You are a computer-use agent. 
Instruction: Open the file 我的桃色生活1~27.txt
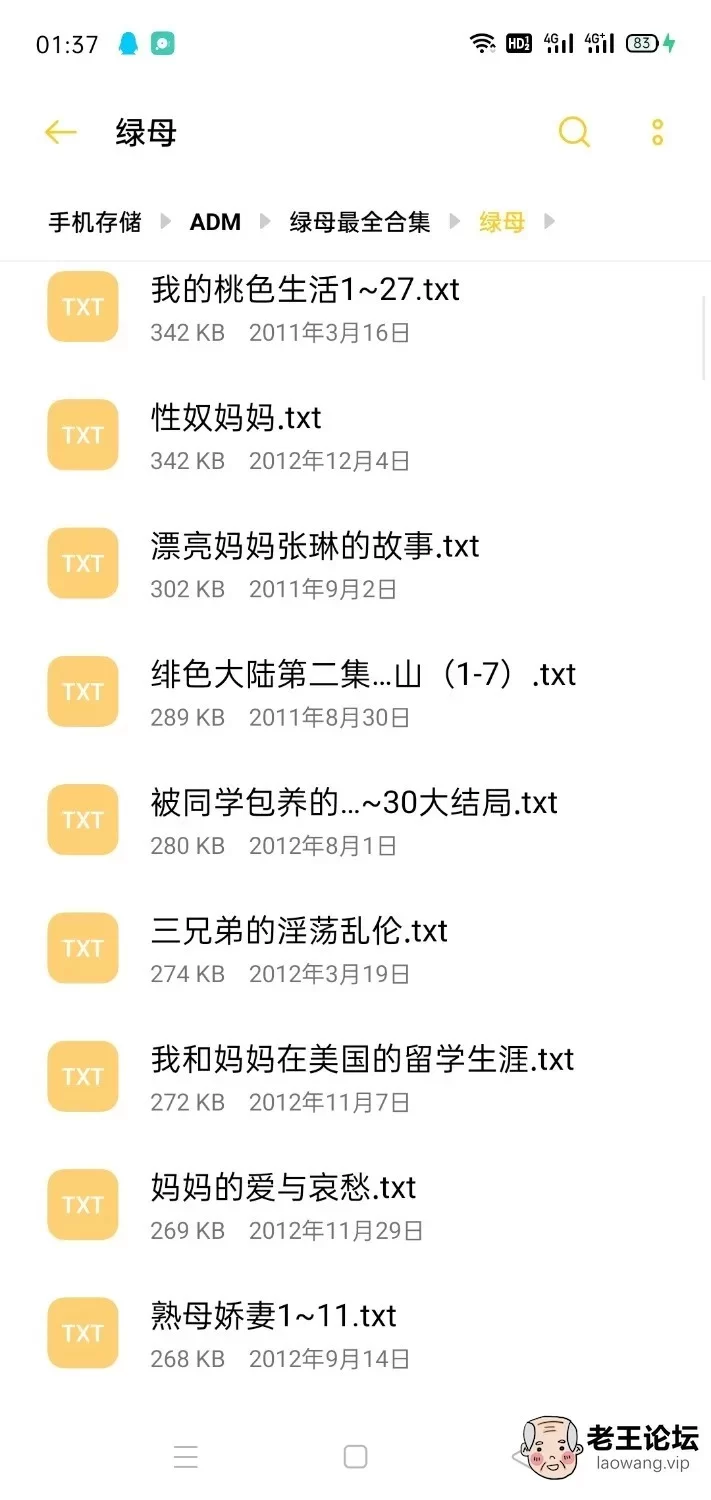click(x=305, y=290)
